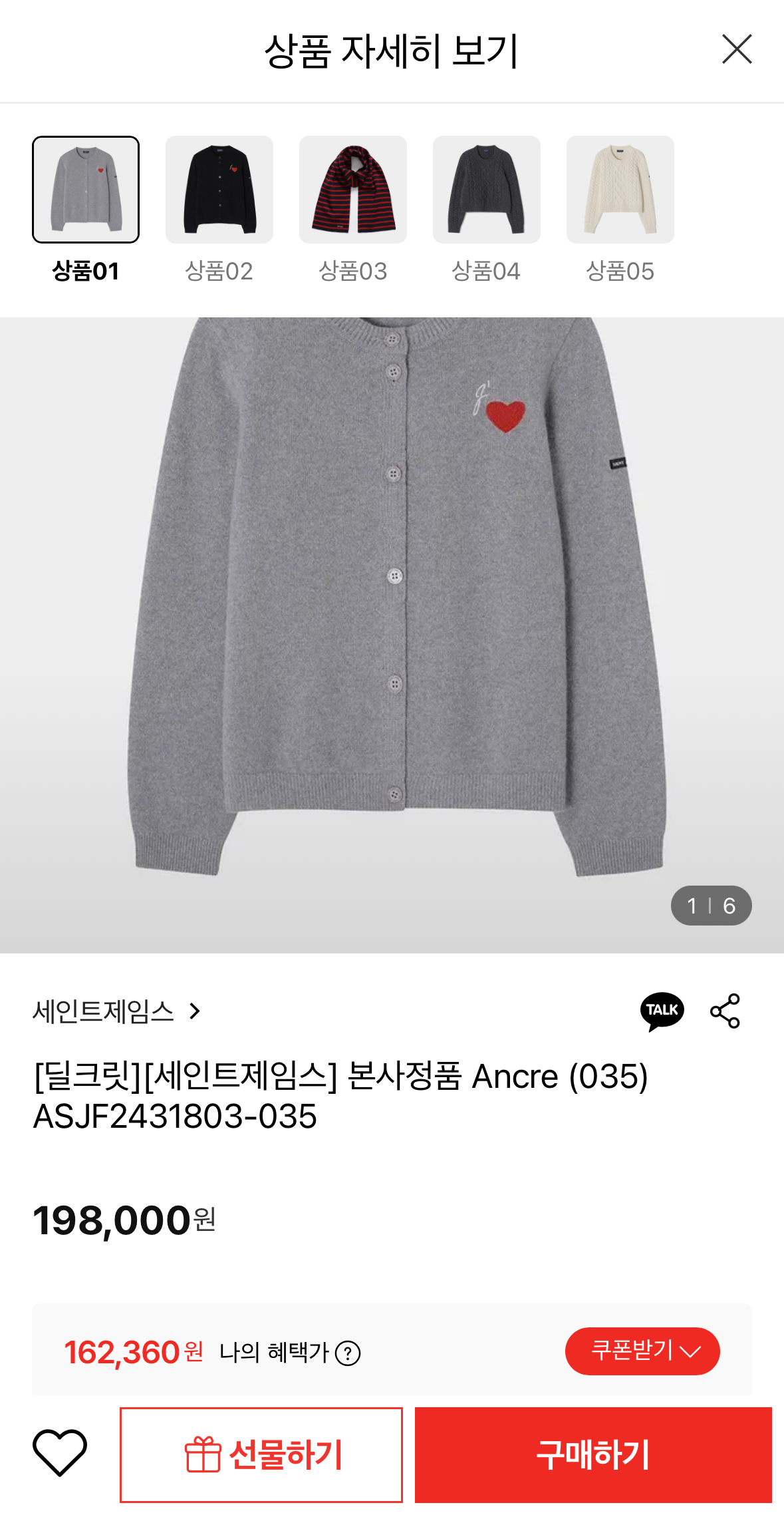
Task: Select the 상품01 gray cardigan thumbnail
Action: (x=86, y=190)
